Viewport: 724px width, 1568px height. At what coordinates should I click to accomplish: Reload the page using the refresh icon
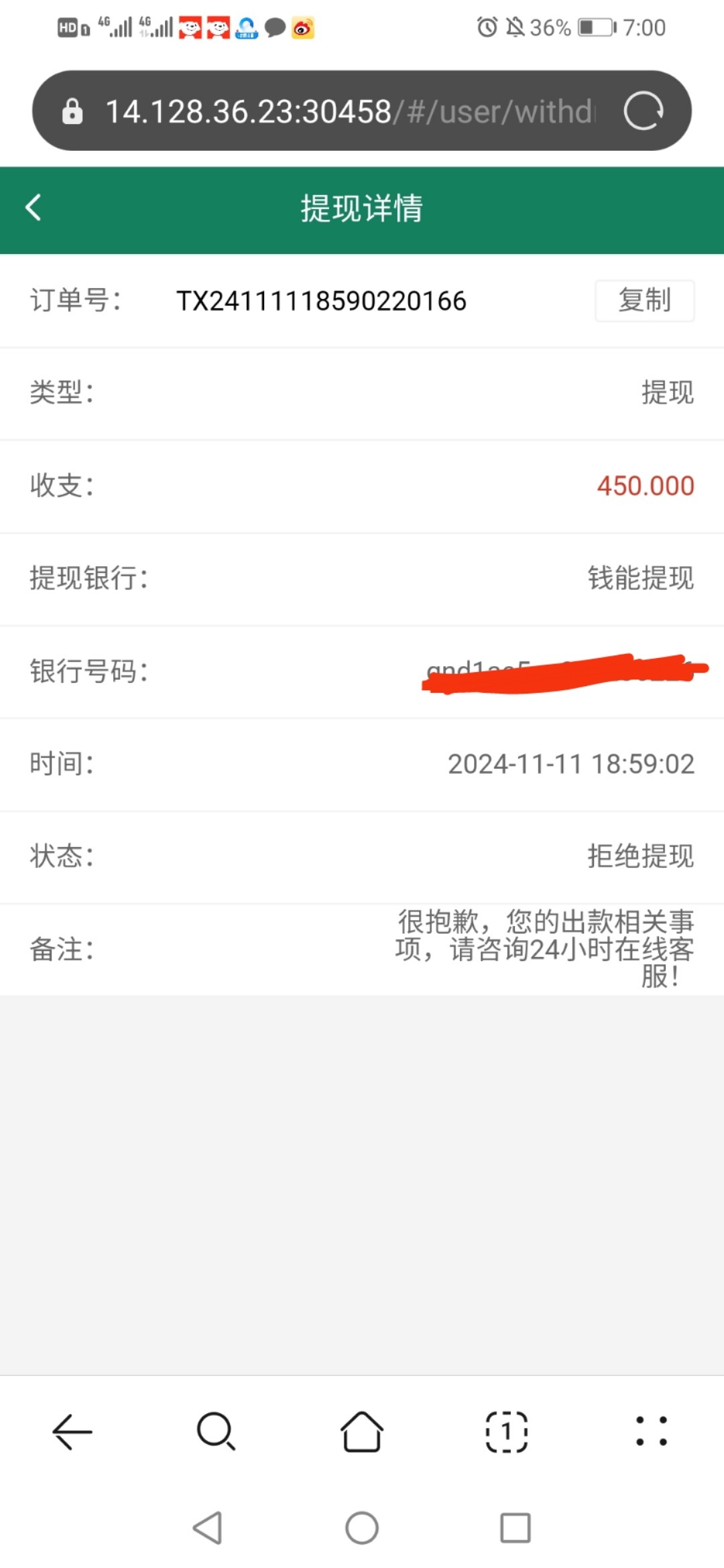[643, 111]
